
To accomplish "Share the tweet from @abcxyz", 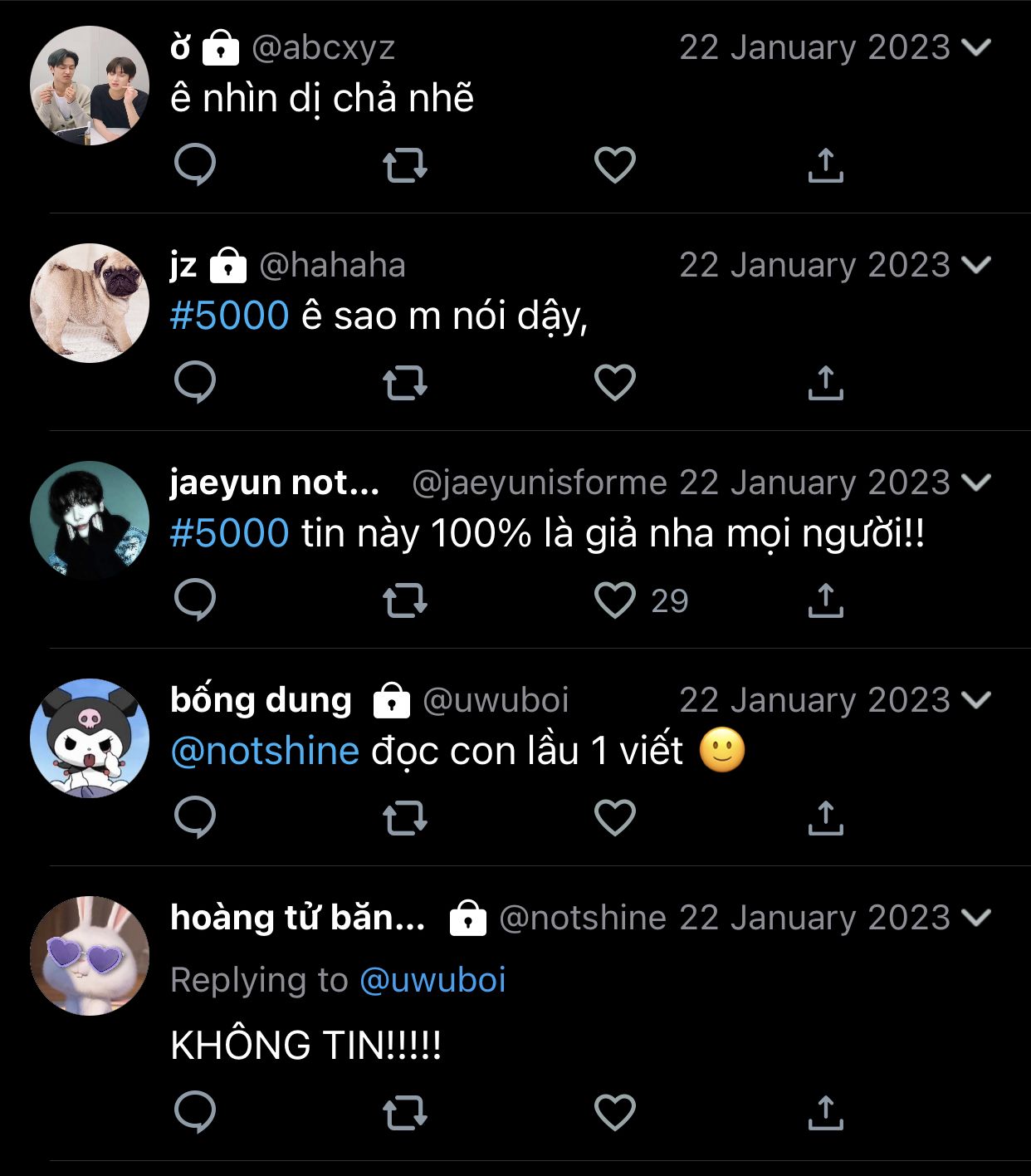I will pos(825,164).
